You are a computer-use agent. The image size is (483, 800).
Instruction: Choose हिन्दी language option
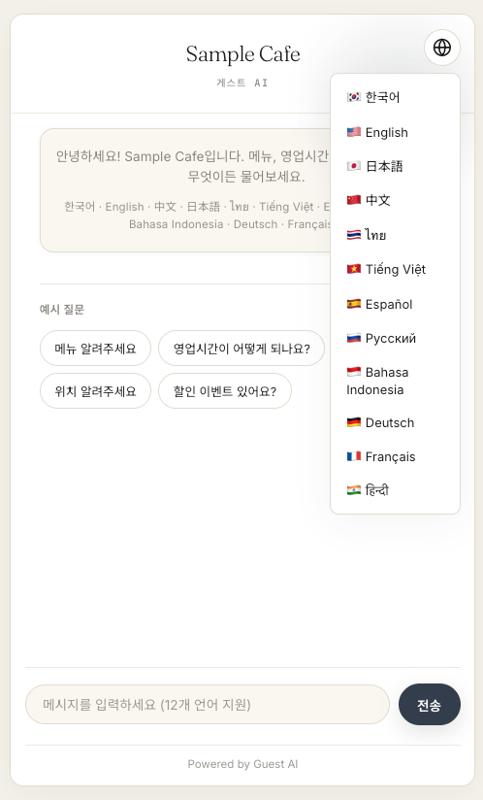point(395,490)
